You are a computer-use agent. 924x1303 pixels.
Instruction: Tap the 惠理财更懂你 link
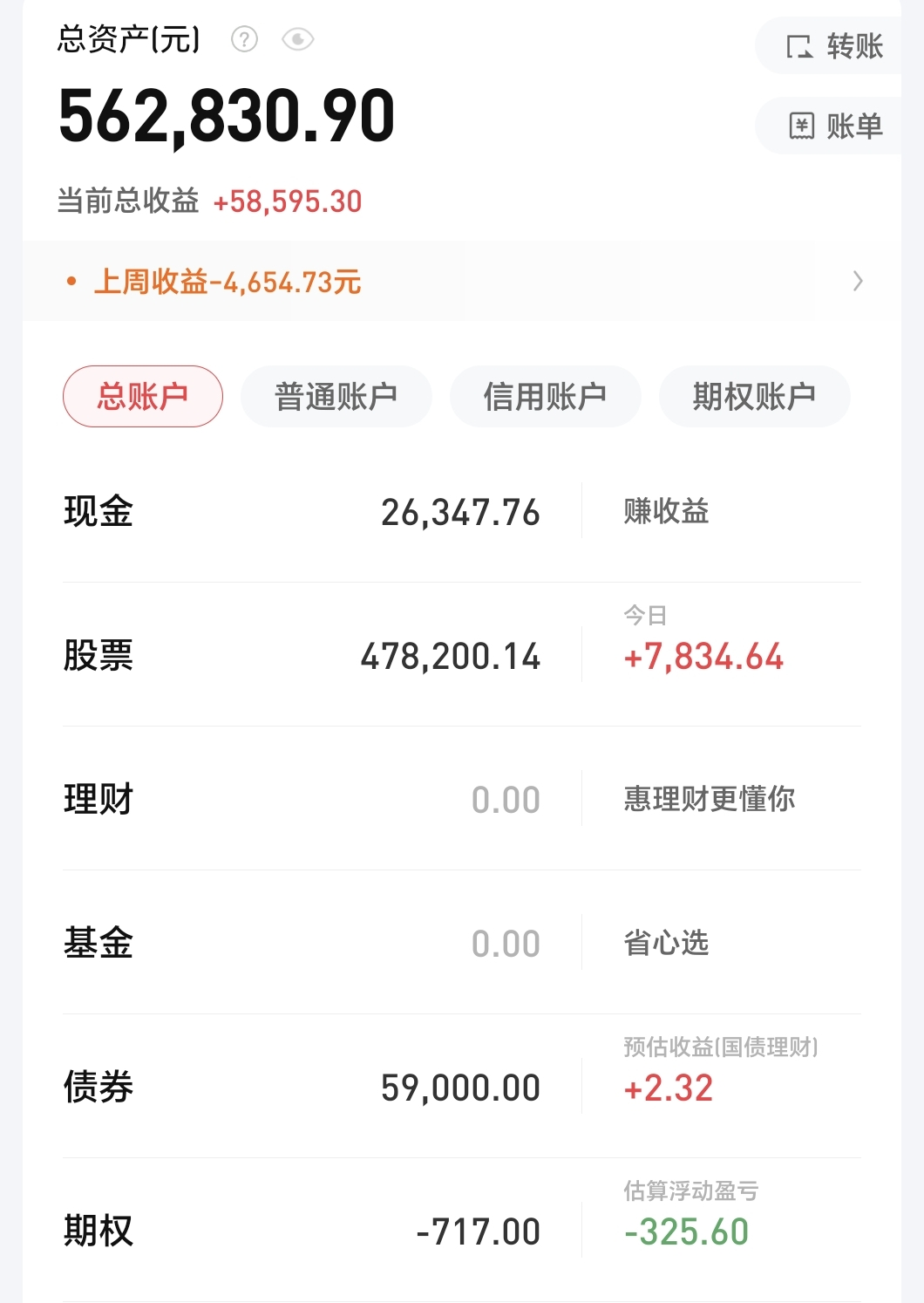click(710, 800)
